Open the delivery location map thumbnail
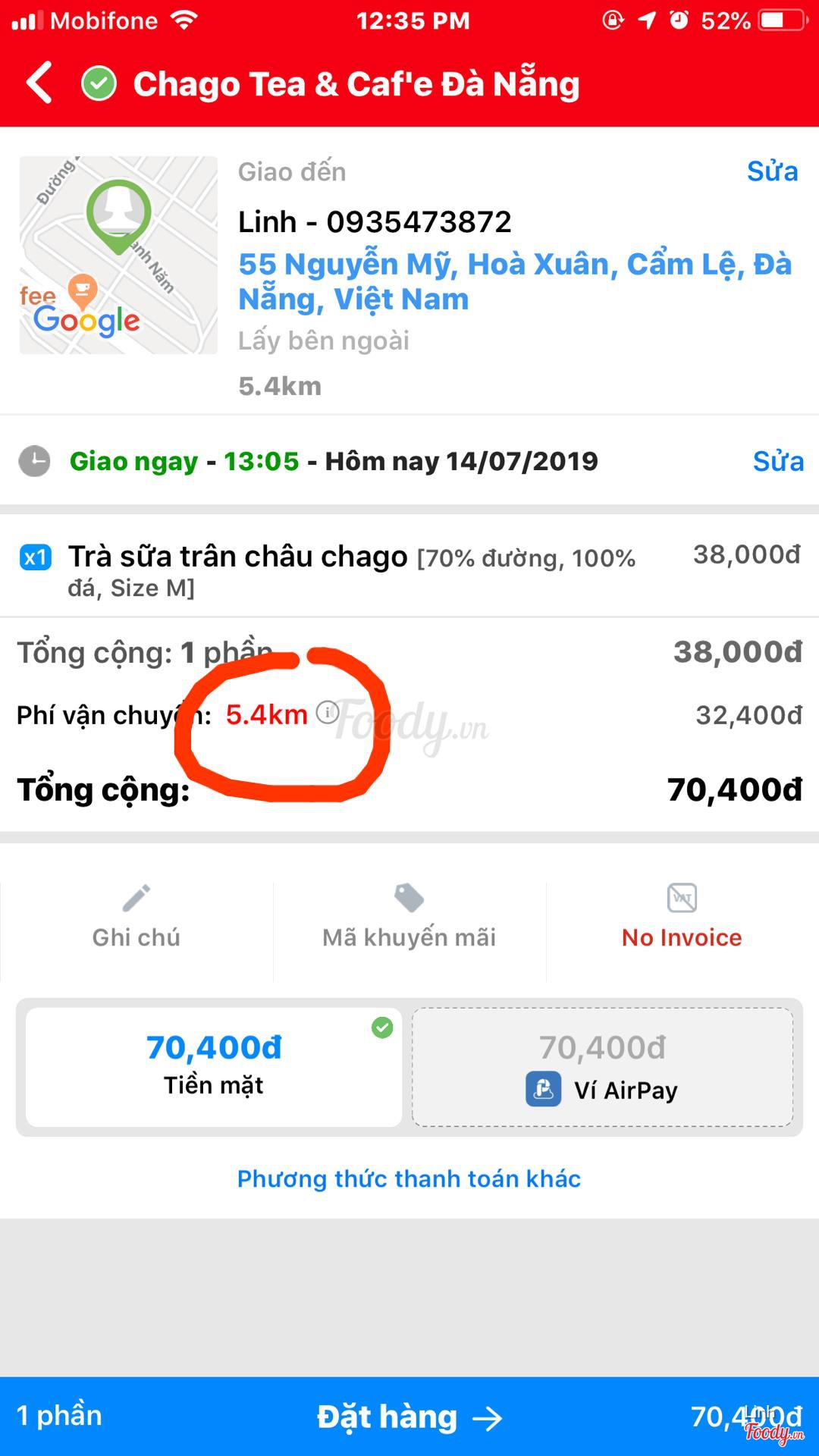The image size is (819, 1456). (x=118, y=255)
